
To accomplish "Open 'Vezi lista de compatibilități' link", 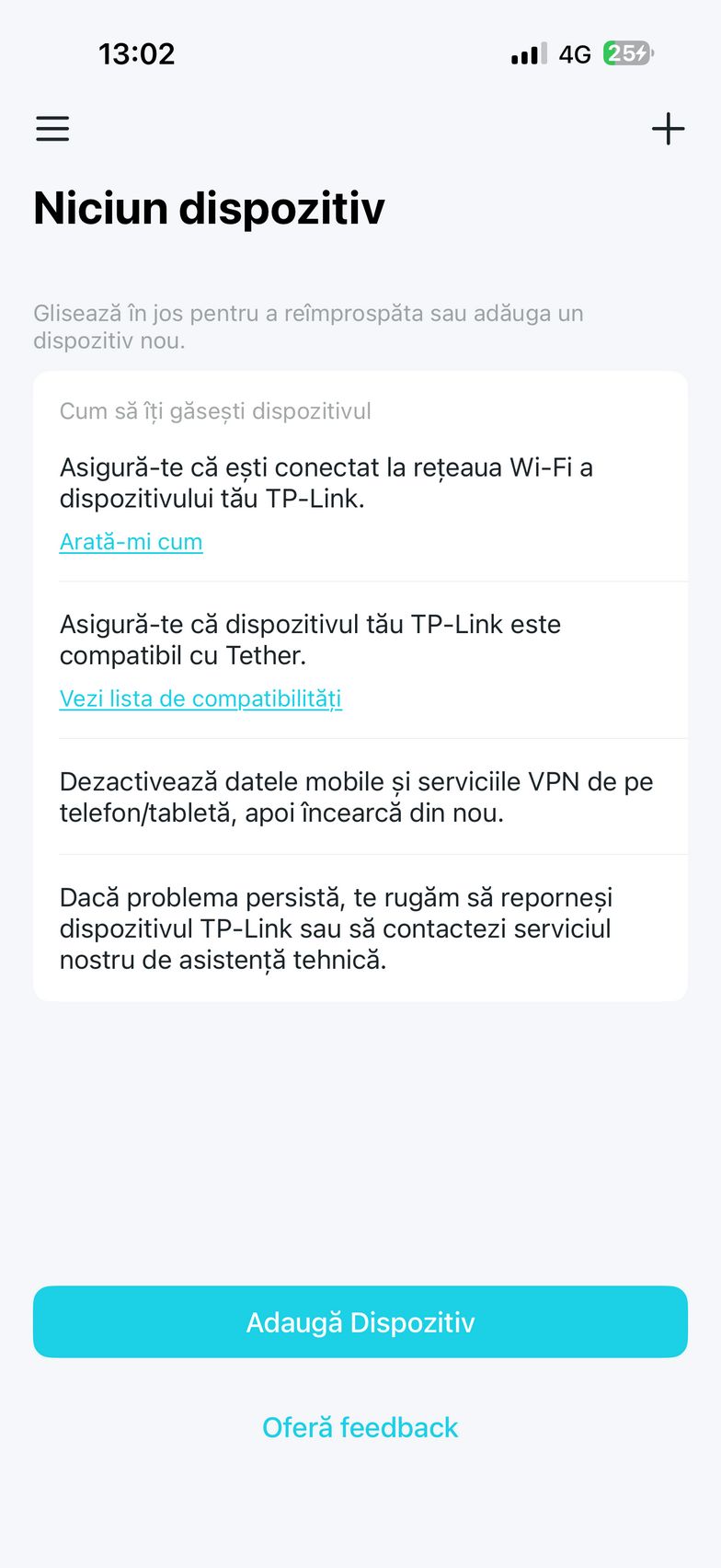I will point(200,698).
